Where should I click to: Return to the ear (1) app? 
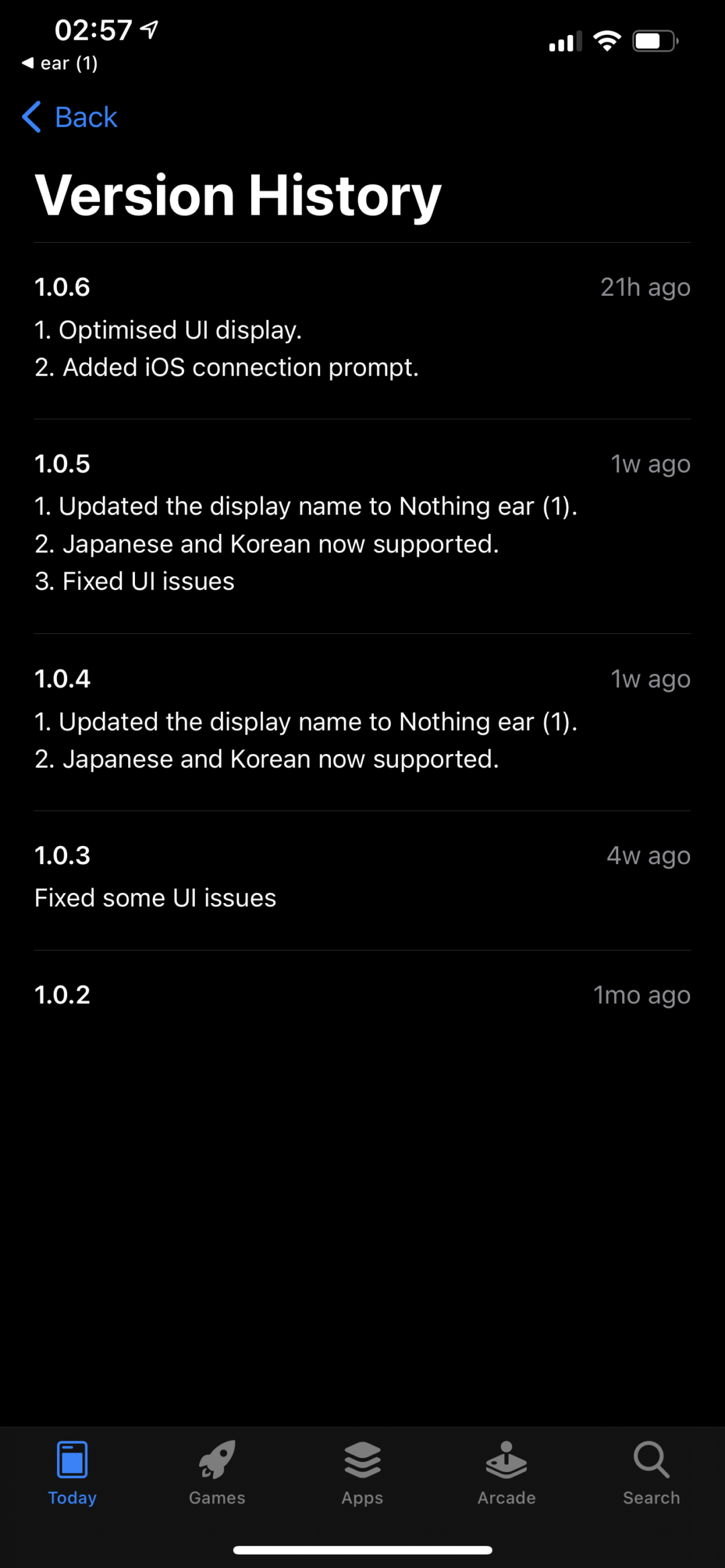(x=60, y=63)
